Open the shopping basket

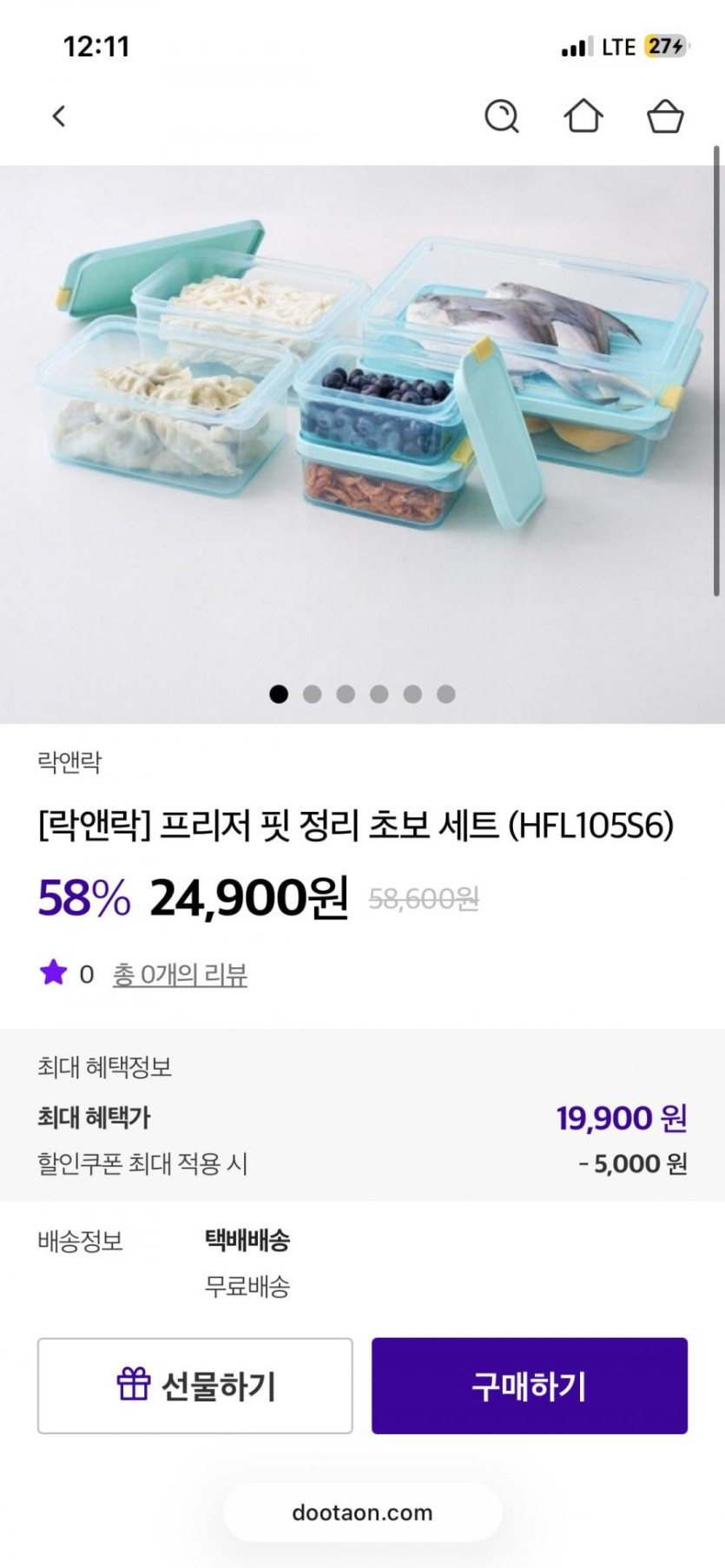[665, 116]
